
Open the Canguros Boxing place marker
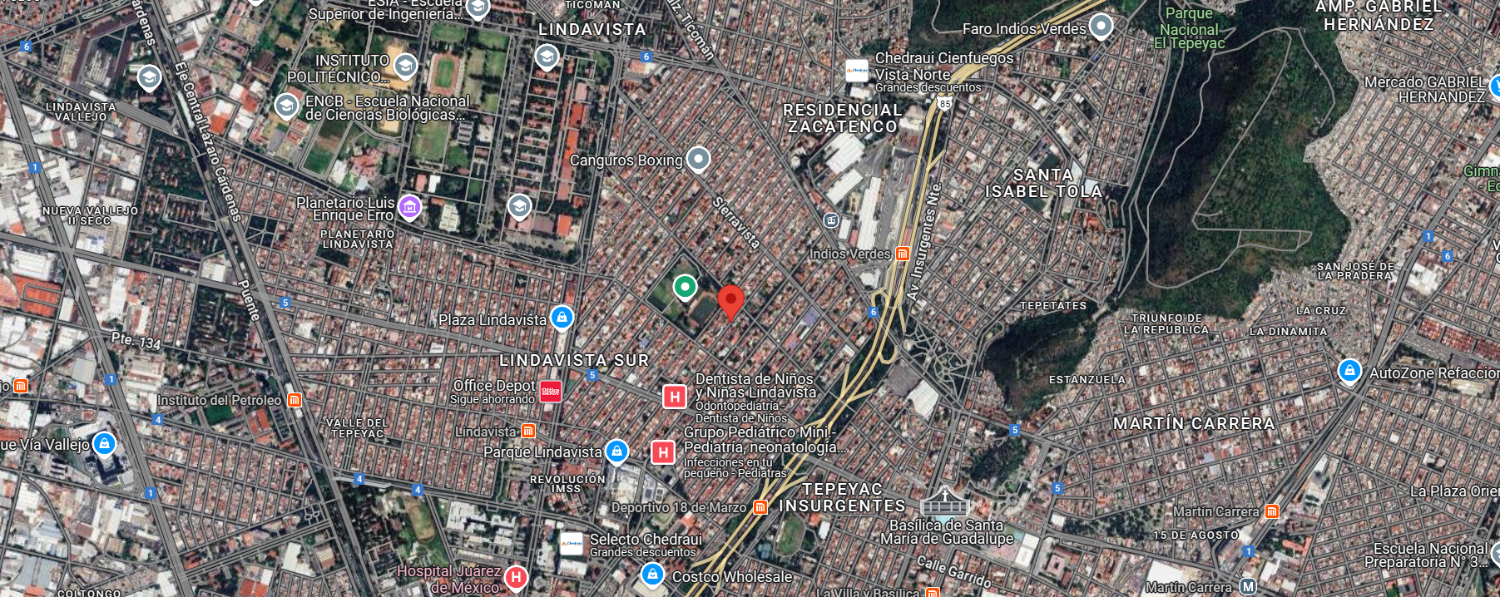tap(698, 159)
